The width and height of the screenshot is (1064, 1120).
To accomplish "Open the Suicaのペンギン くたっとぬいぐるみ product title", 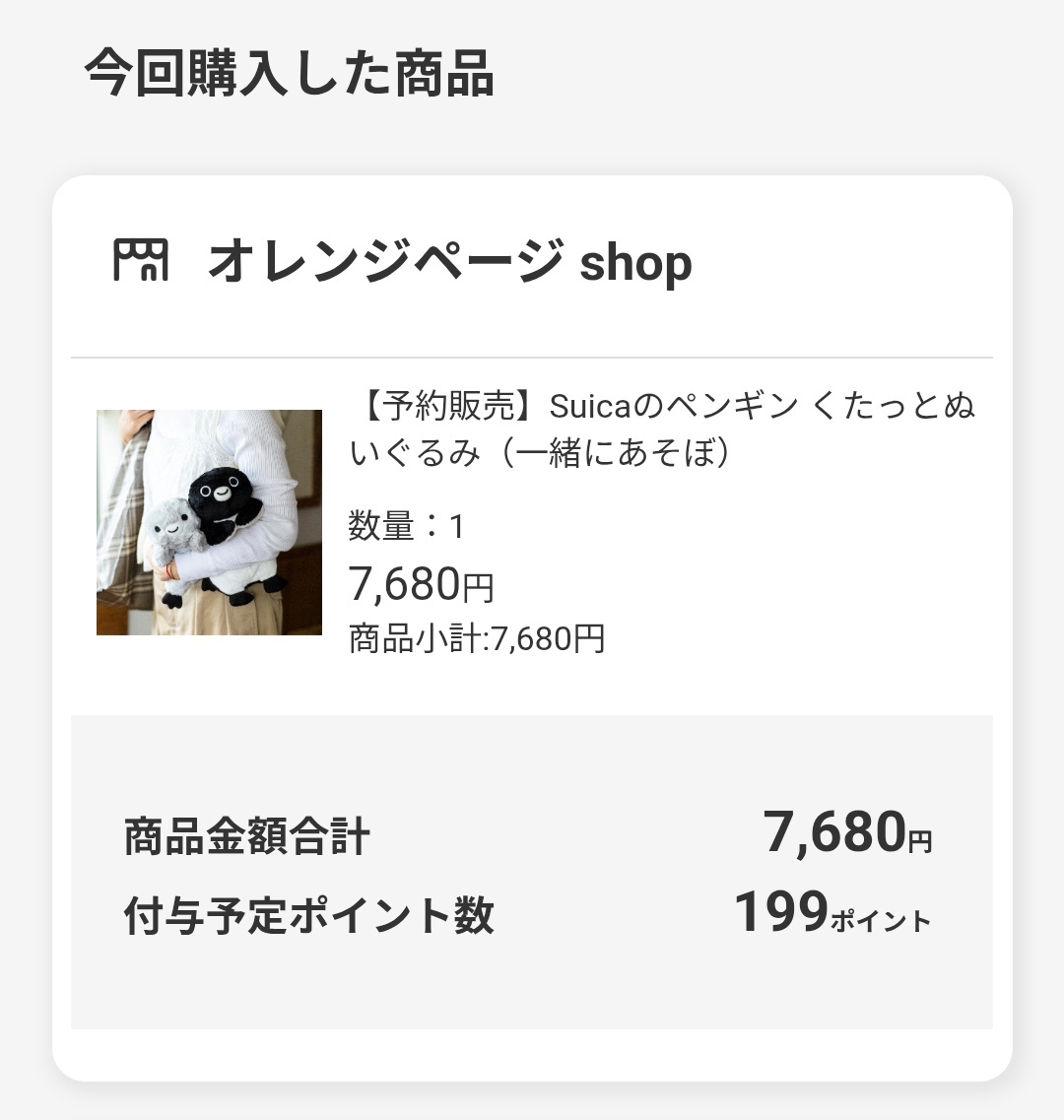I will tap(662, 428).
